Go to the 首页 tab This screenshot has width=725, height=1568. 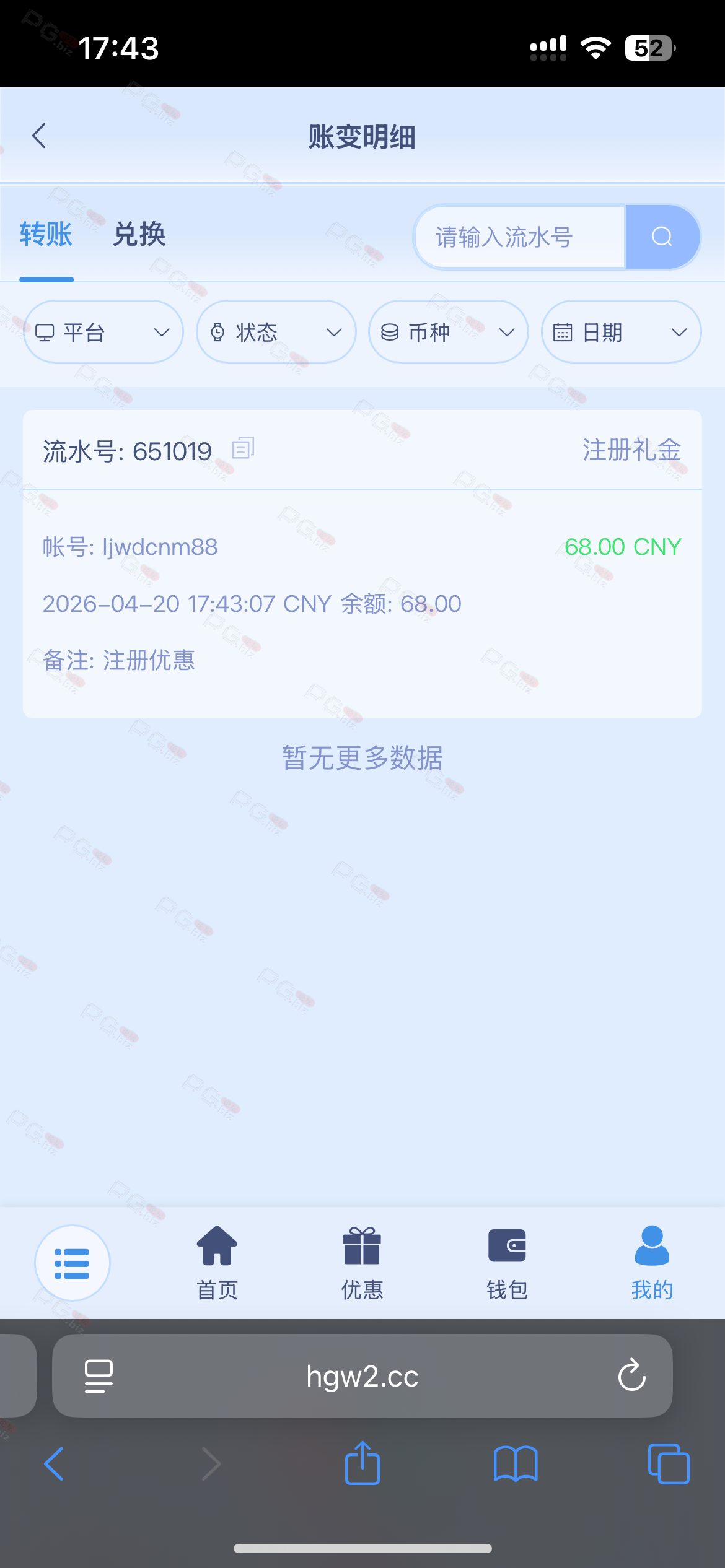[x=217, y=1263]
